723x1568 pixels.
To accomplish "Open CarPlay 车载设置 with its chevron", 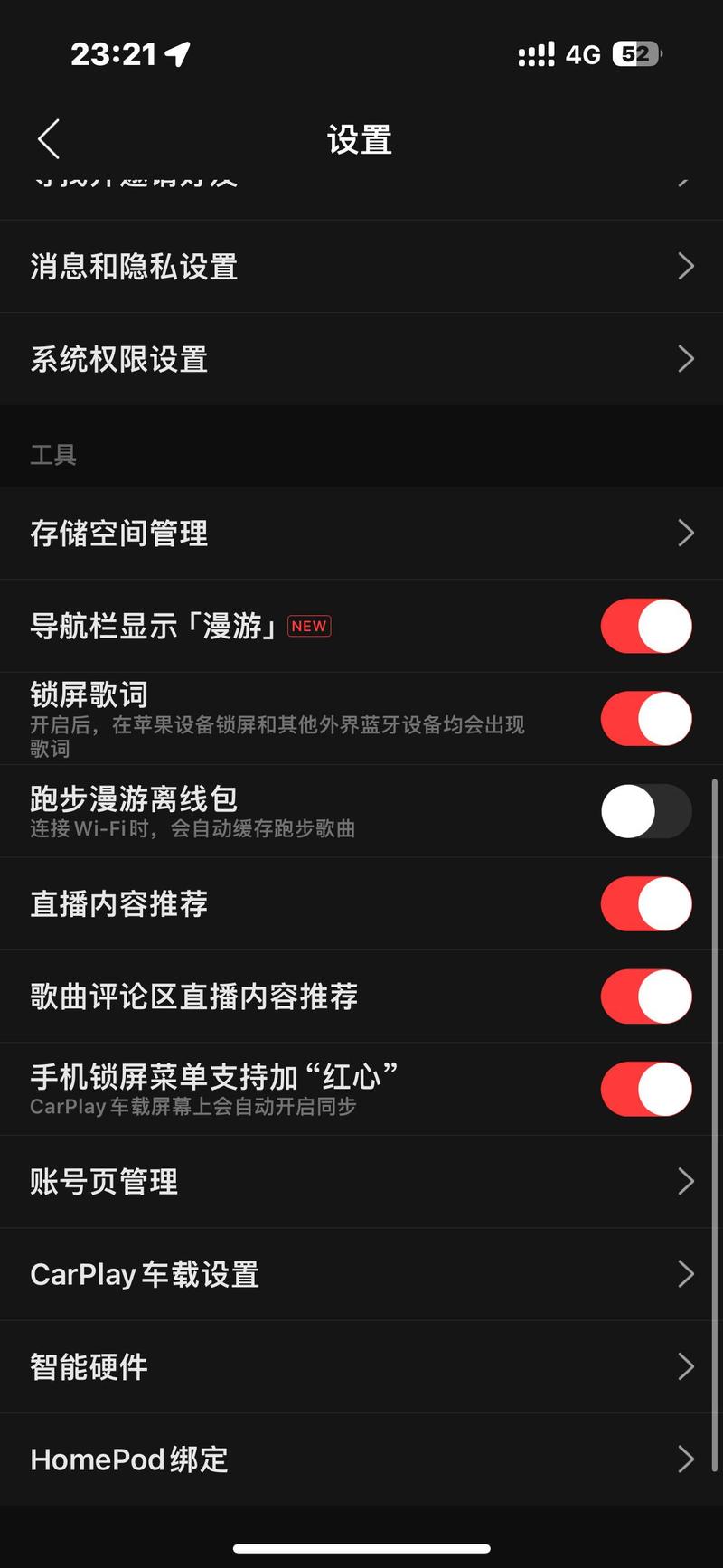I will tap(685, 1274).
